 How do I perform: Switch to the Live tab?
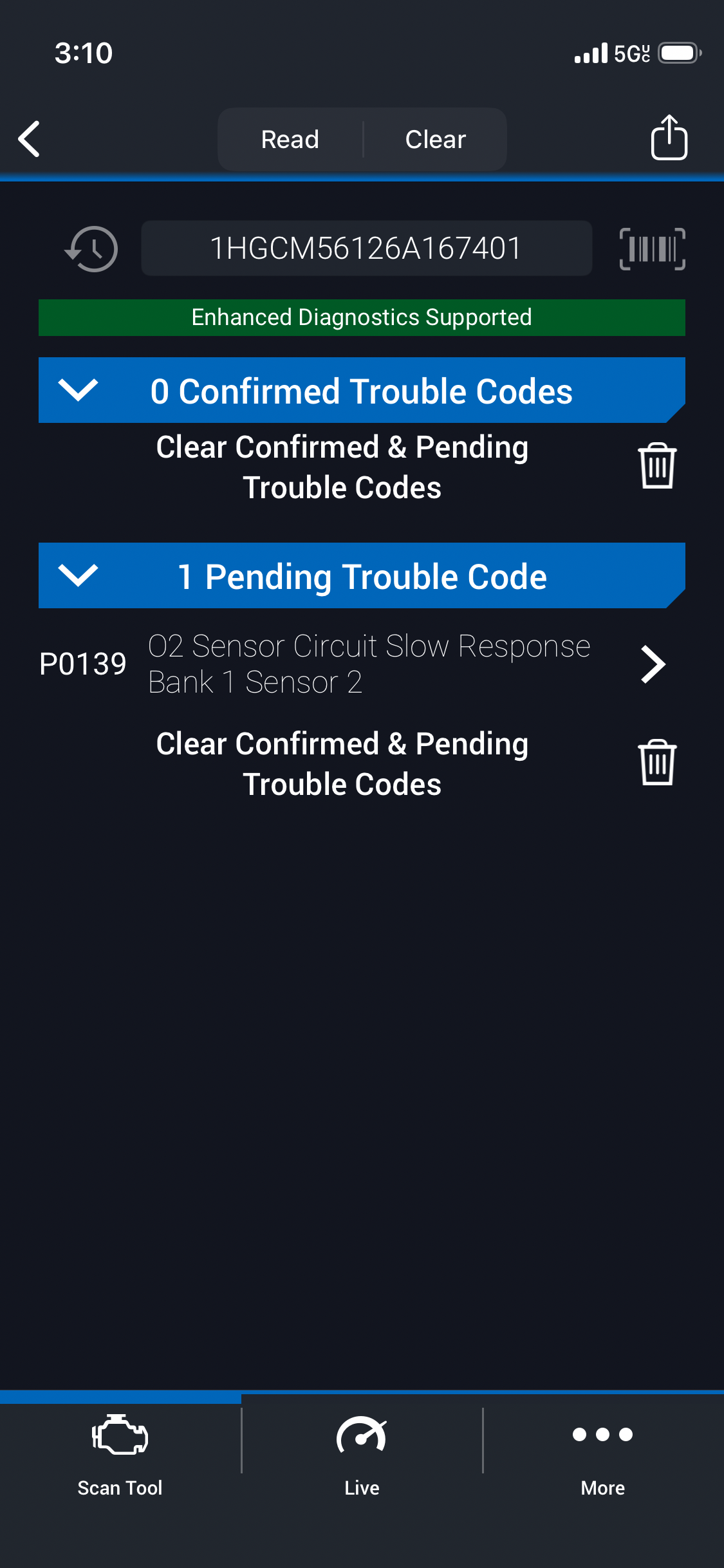point(362,1455)
